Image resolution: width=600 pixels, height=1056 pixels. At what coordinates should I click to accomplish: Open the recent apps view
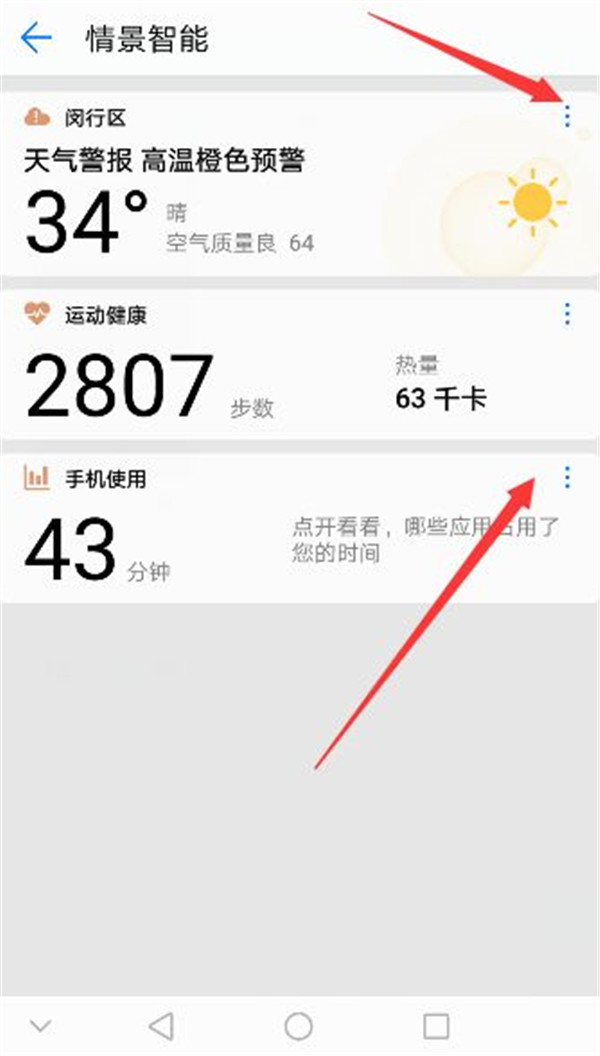point(436,1026)
